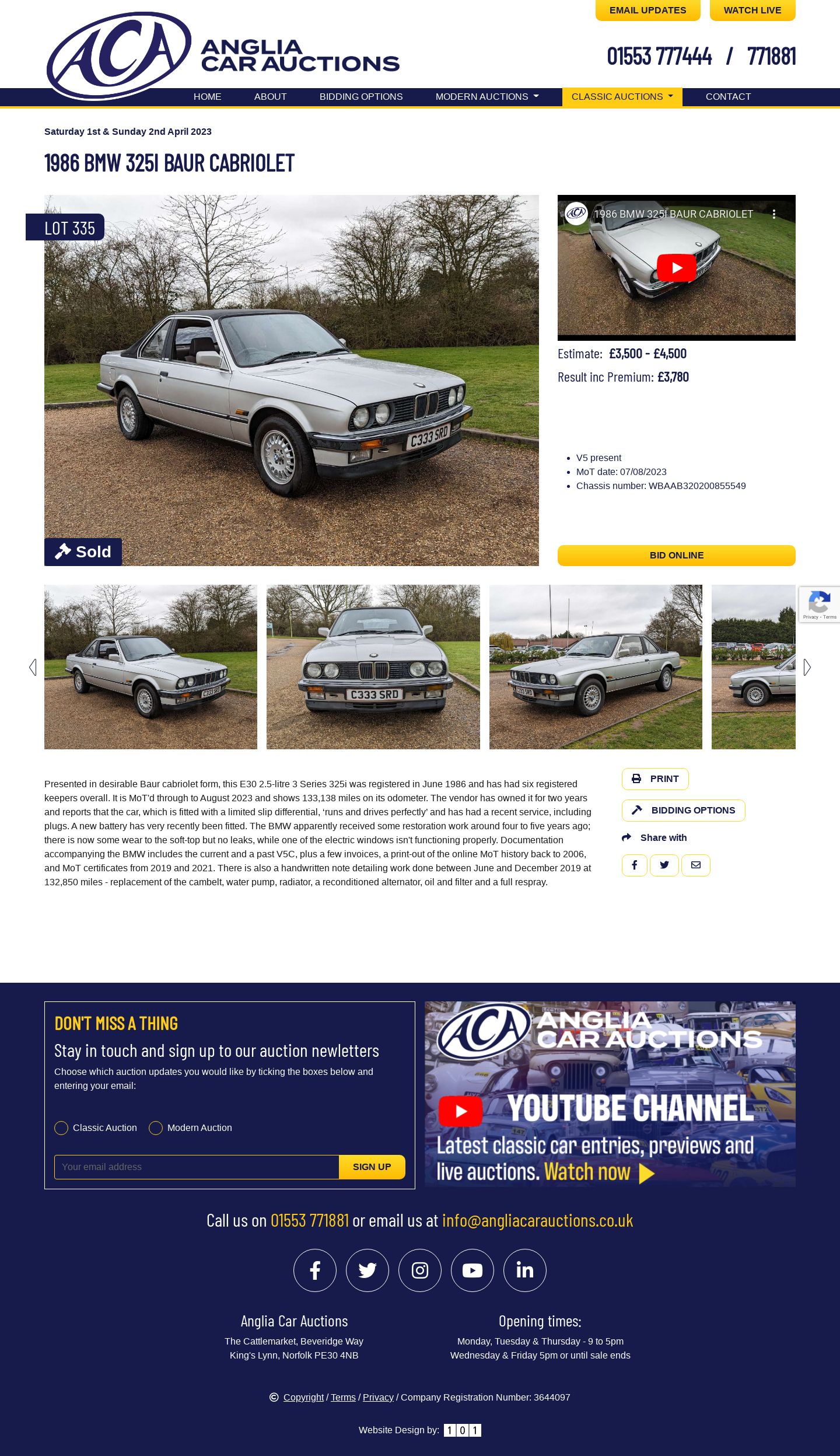This screenshot has width=840, height=1456.
Task: Select the Modern Auction newsletter option
Action: tap(156, 1128)
